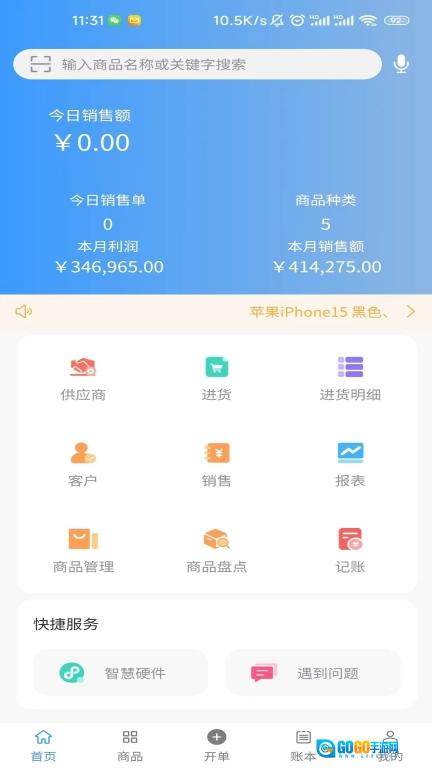
Task: Switch to the 账本 tab
Action: (x=303, y=745)
